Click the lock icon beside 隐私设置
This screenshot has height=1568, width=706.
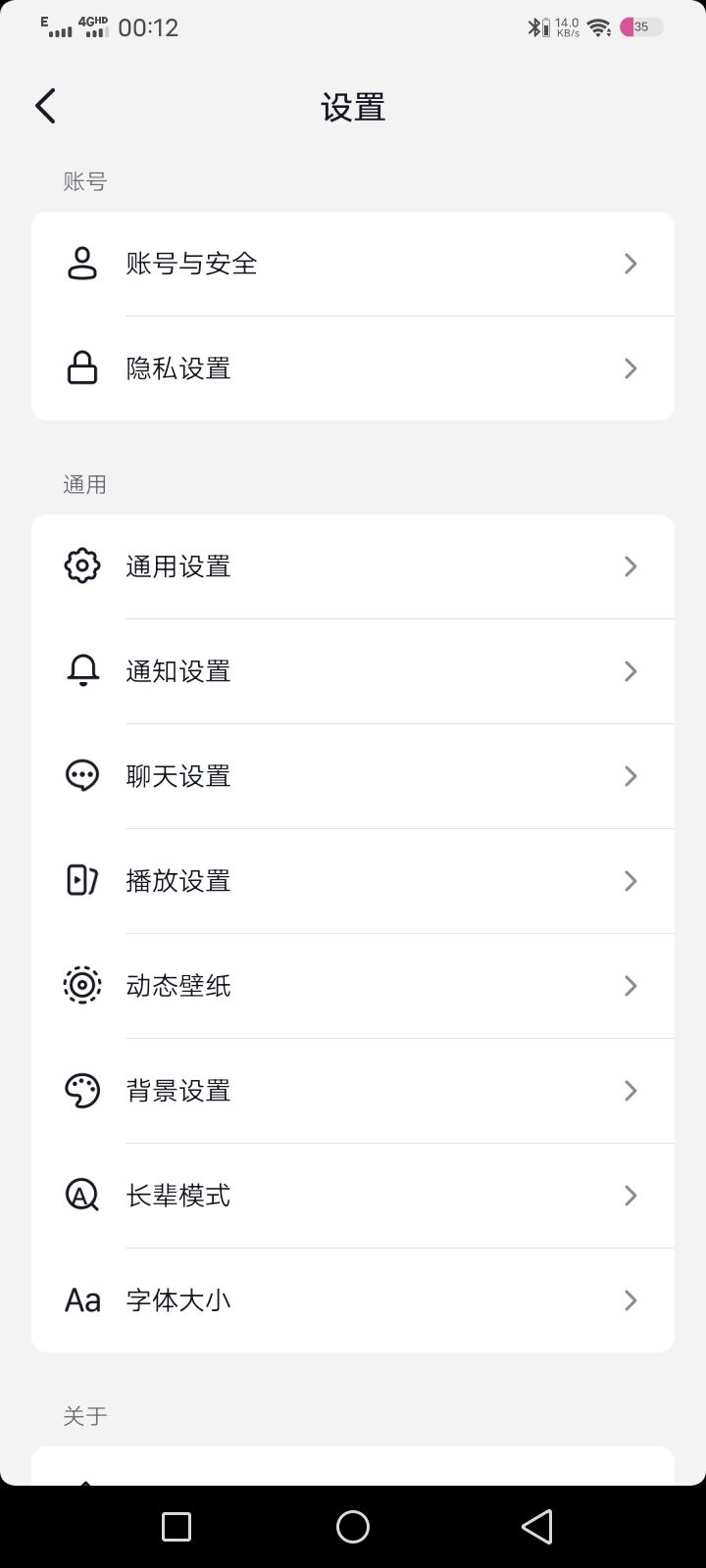(x=81, y=367)
